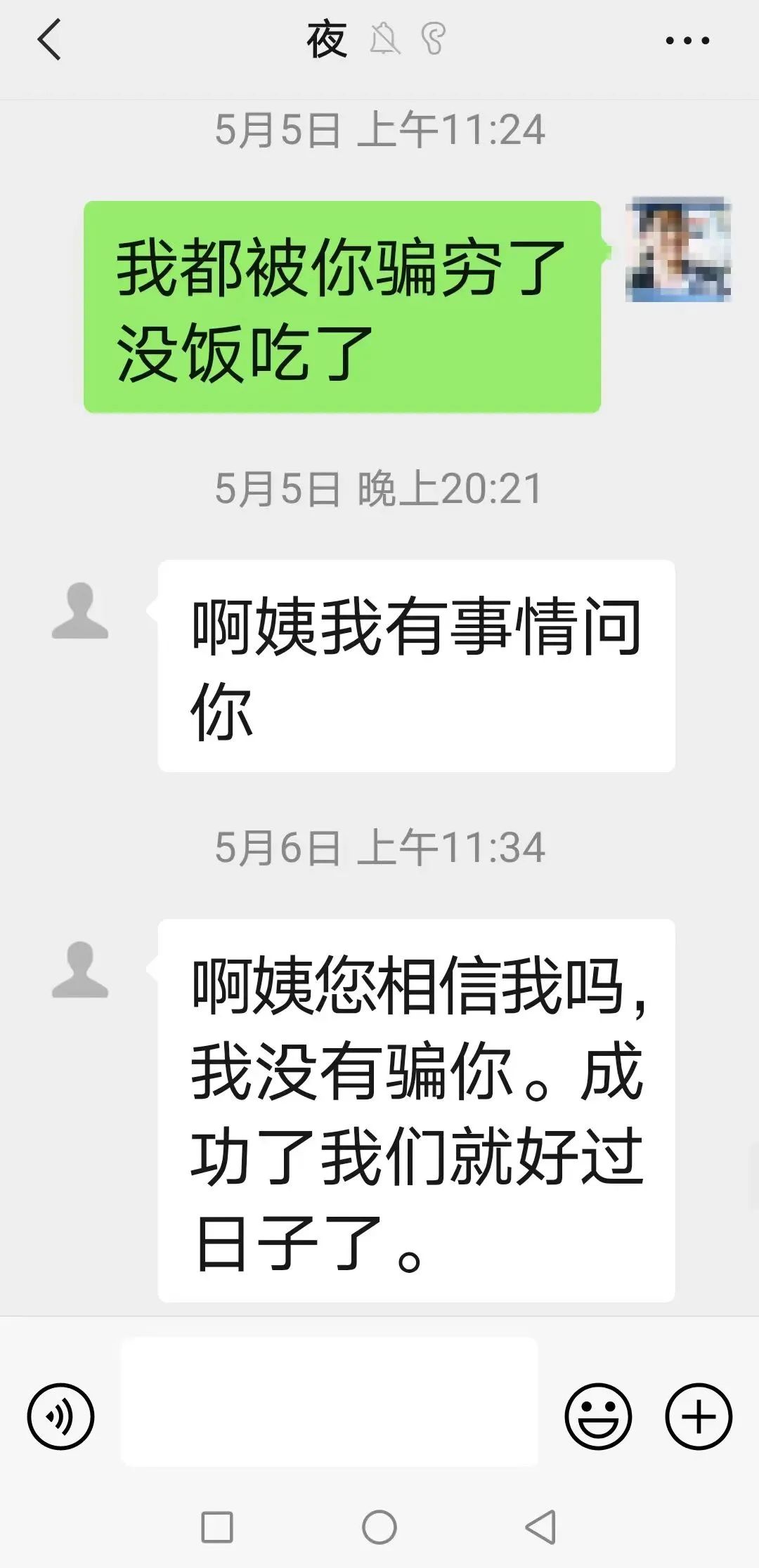Open the emoji picker
Viewport: 759px width, 1568px height.
coord(598,1416)
